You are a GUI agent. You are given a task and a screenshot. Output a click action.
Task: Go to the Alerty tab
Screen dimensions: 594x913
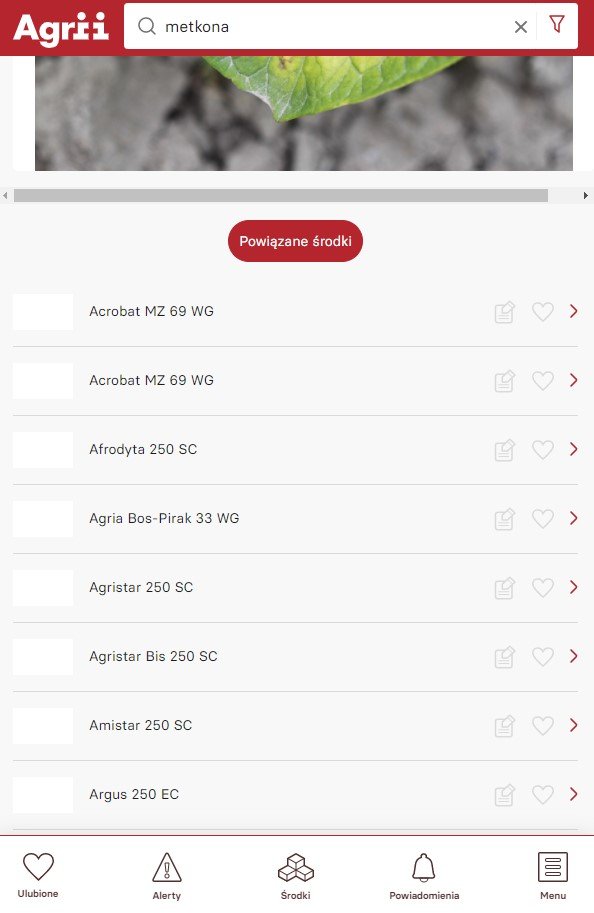tap(167, 876)
